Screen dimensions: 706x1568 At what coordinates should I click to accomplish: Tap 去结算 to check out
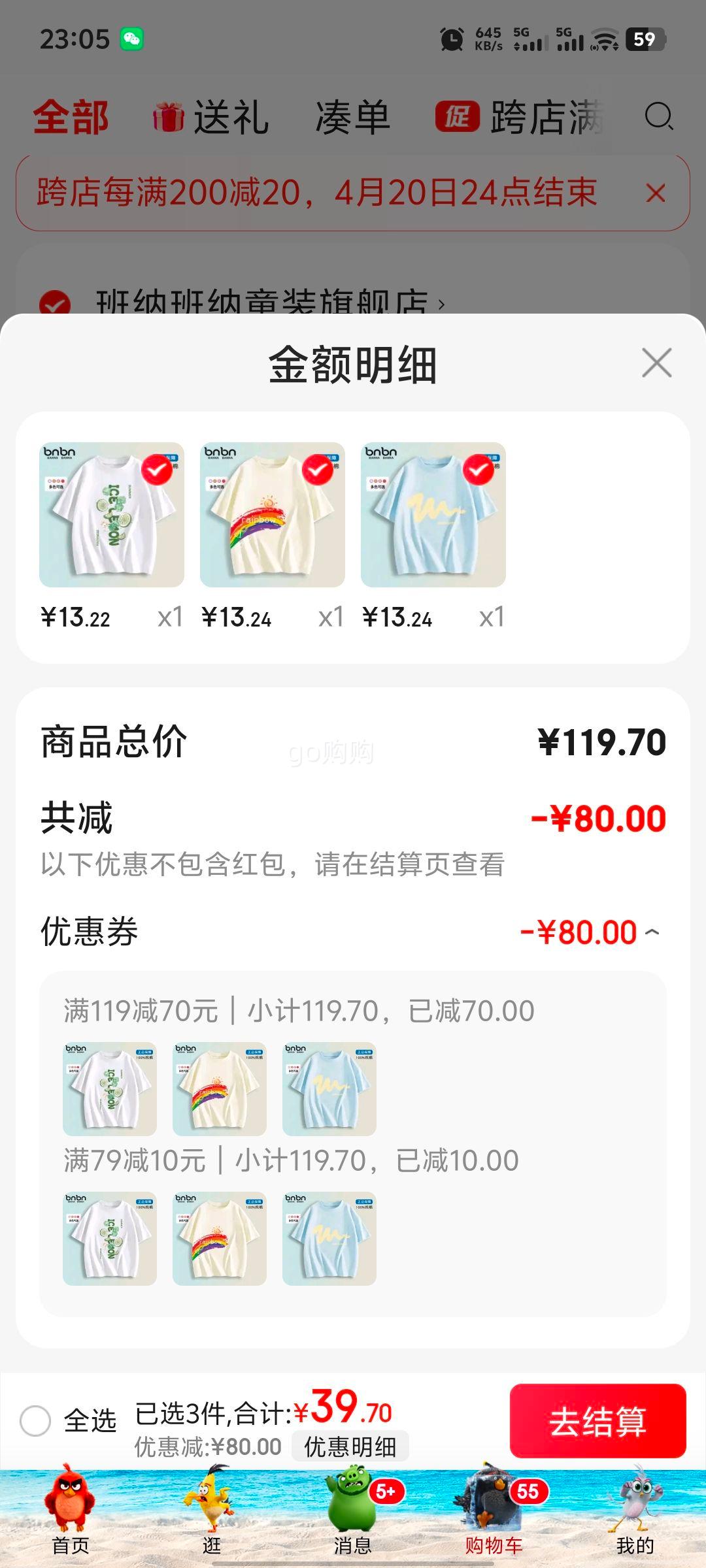coord(597,1421)
